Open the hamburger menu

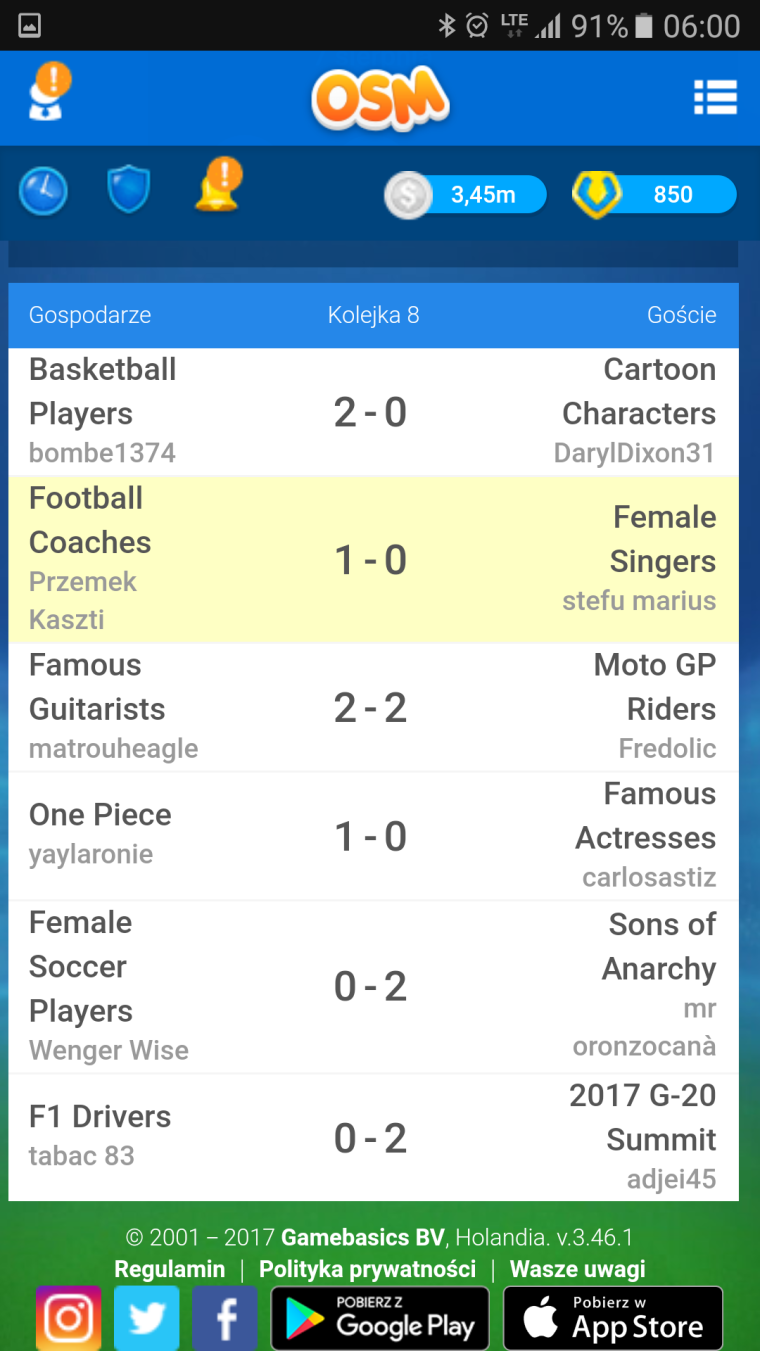pos(715,98)
